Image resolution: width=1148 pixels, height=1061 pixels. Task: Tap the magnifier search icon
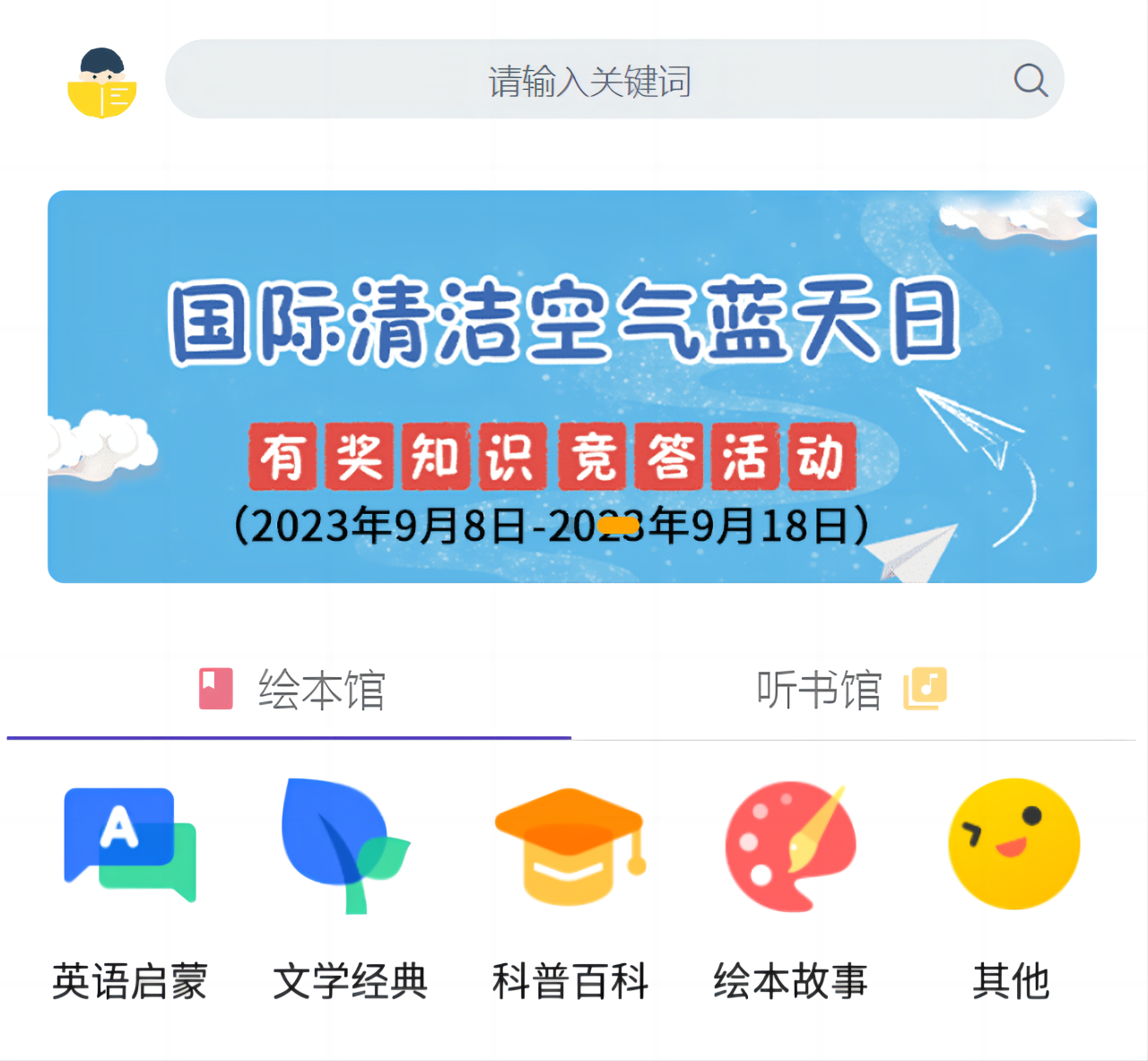click(x=1031, y=81)
